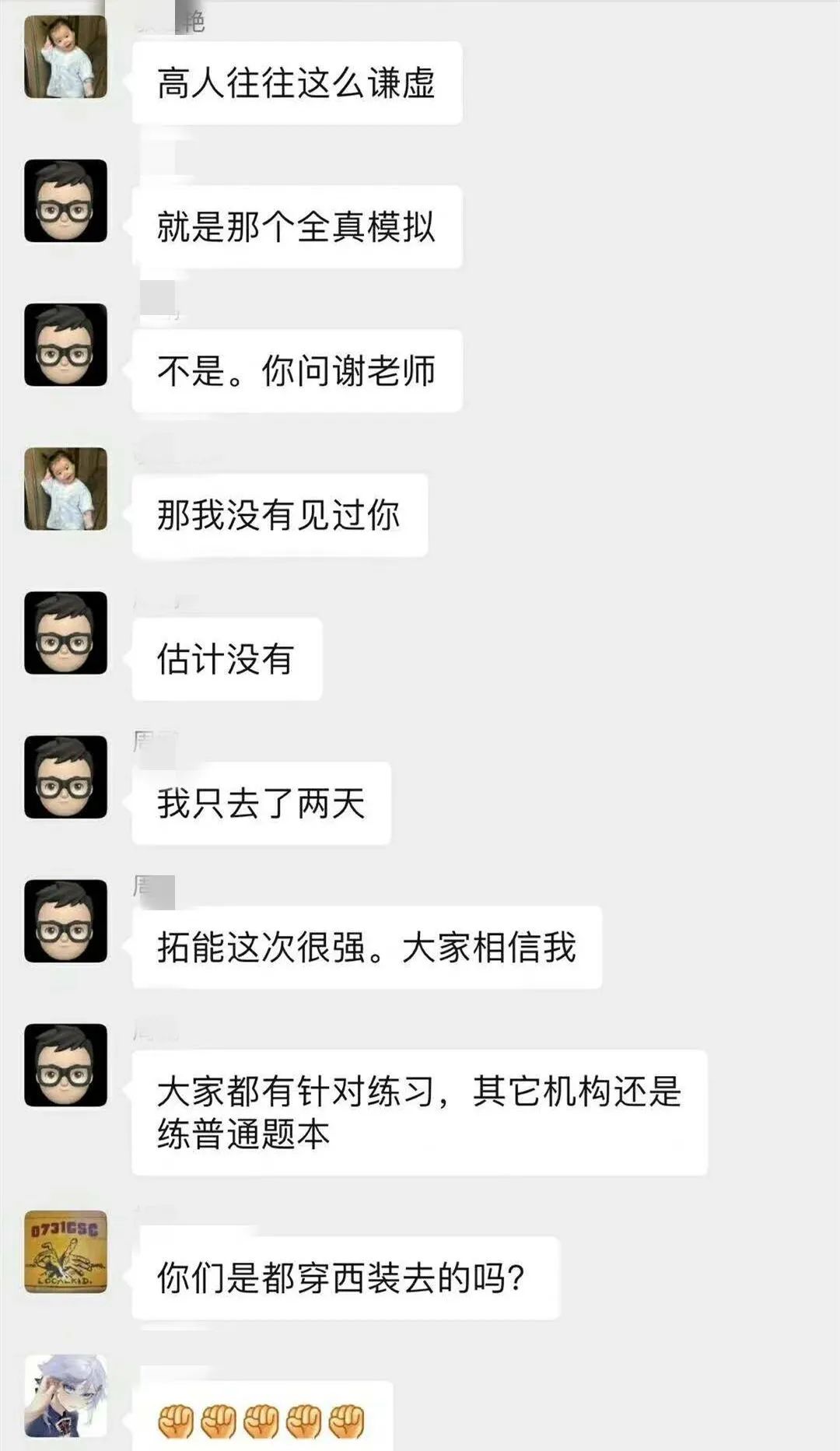Viewport: 840px width, 1451px height.
Task: Tap anime avatar beside the fist emojis
Action: point(65,1396)
